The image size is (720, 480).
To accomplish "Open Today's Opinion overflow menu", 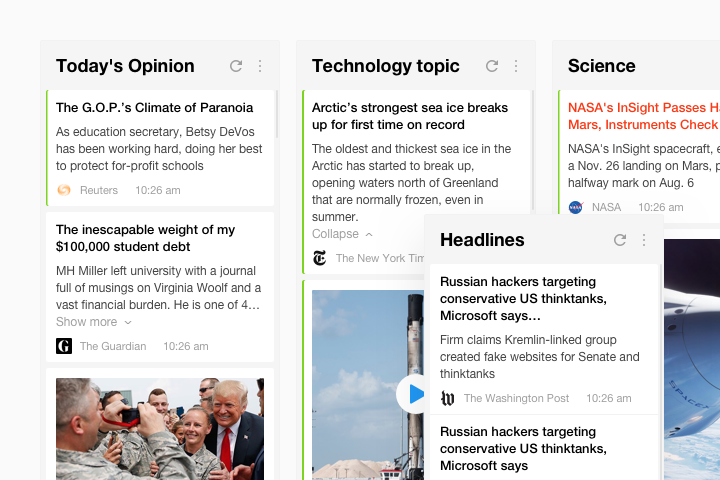I will [260, 66].
